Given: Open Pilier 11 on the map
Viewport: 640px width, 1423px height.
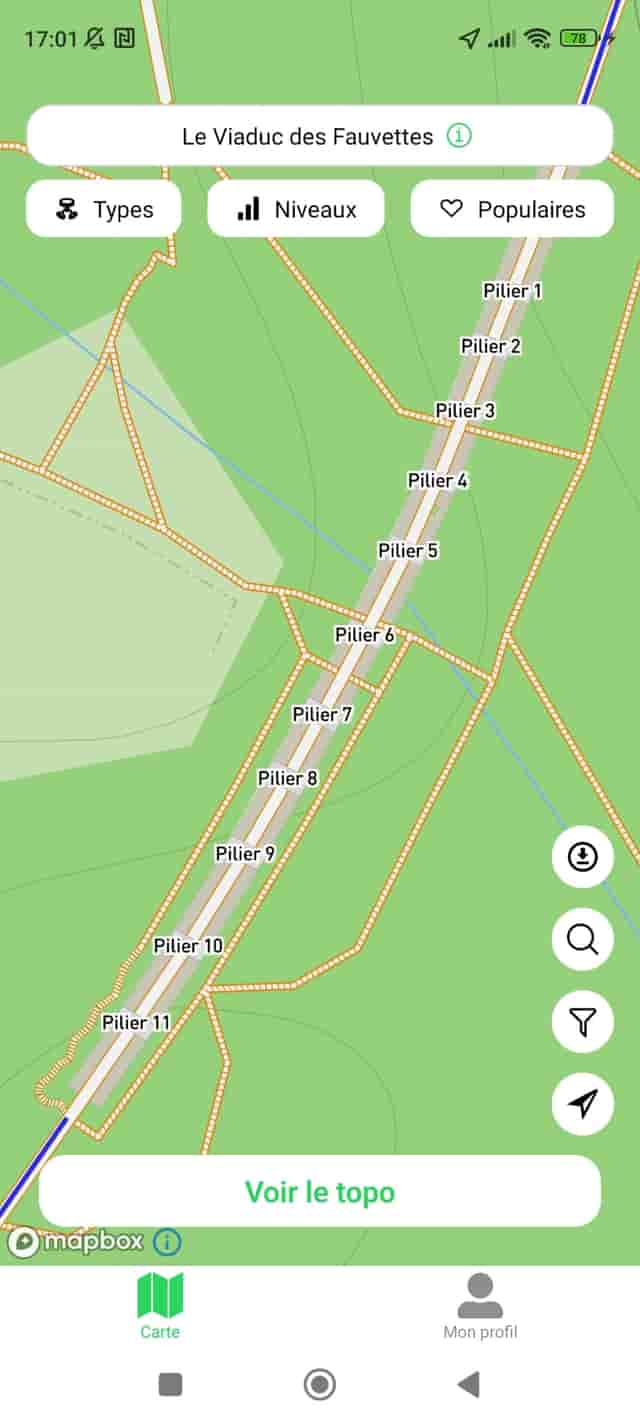Looking at the screenshot, I should click(x=136, y=1023).
